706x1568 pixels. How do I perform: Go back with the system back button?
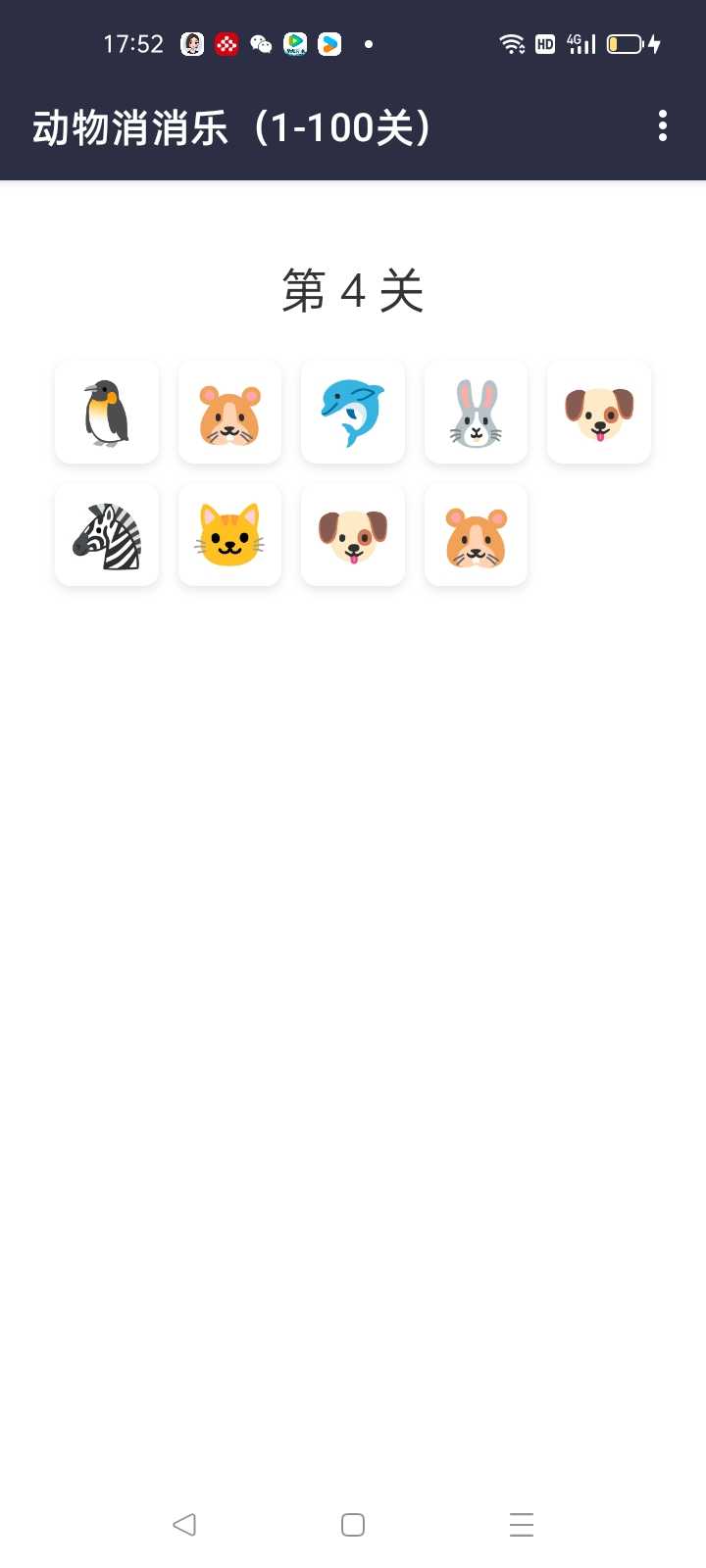pos(184,1524)
